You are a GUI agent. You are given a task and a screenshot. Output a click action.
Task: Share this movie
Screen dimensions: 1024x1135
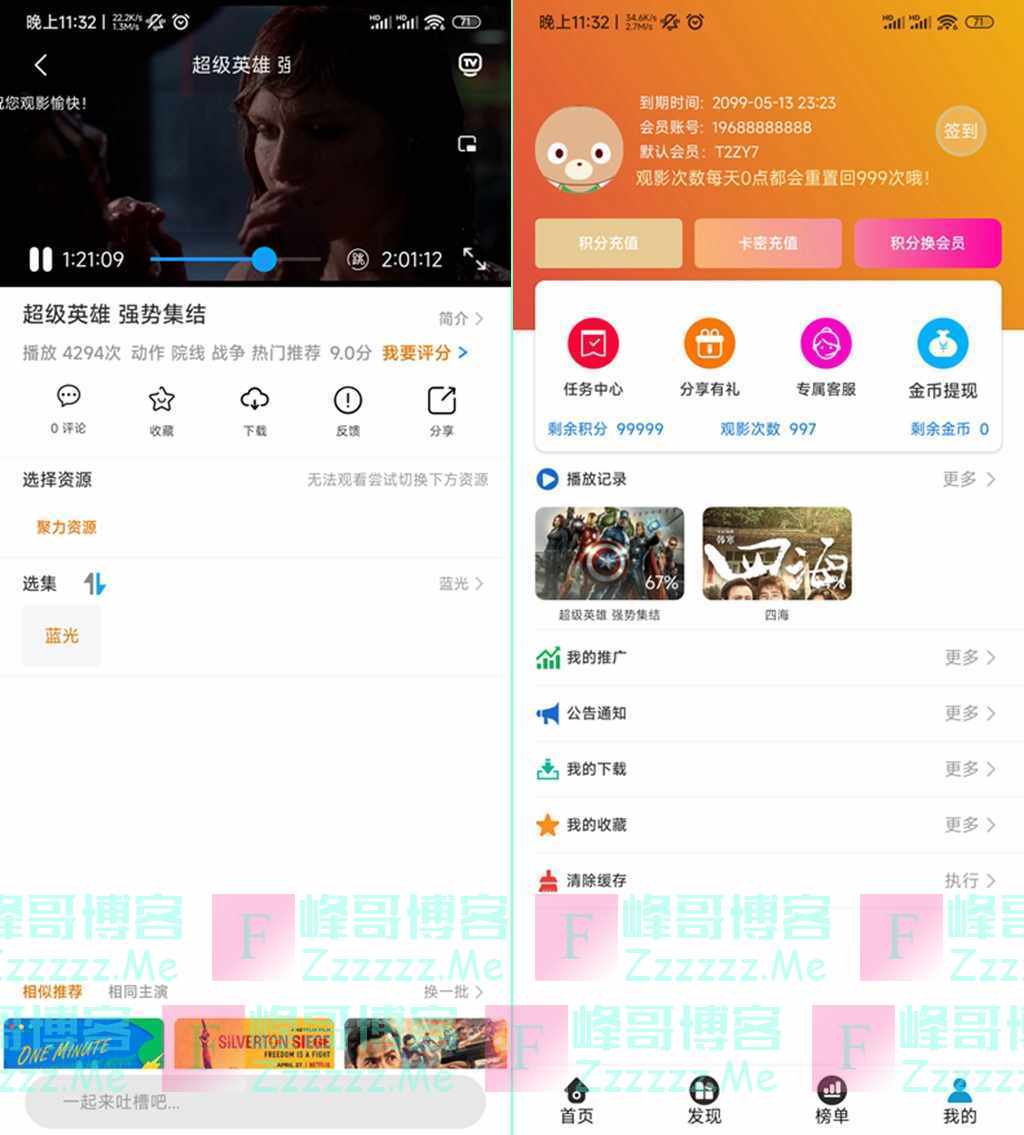click(441, 410)
